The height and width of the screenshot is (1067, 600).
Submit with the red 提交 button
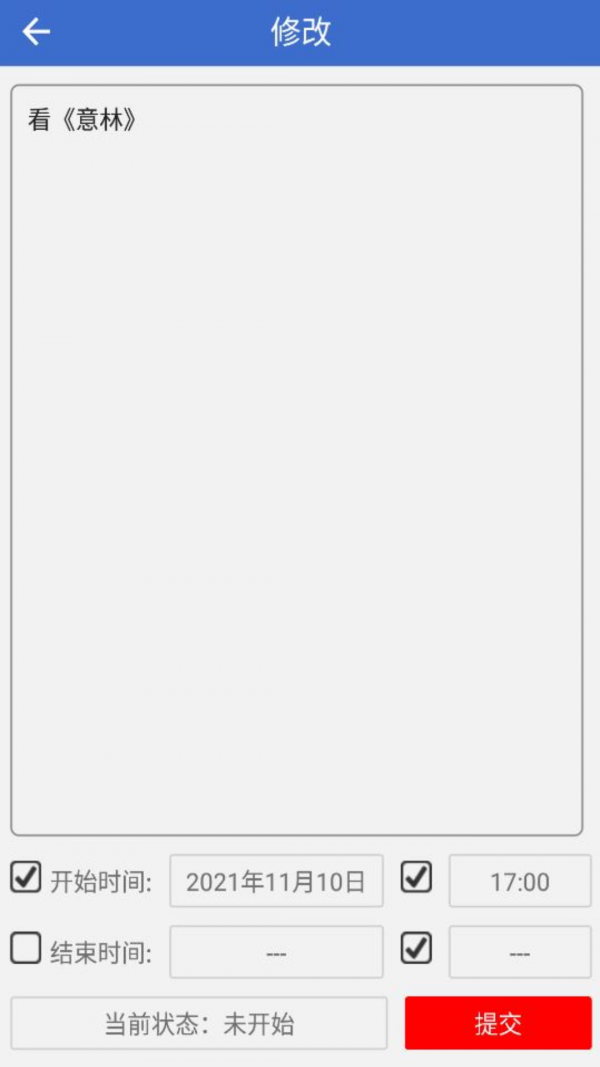[498, 1023]
